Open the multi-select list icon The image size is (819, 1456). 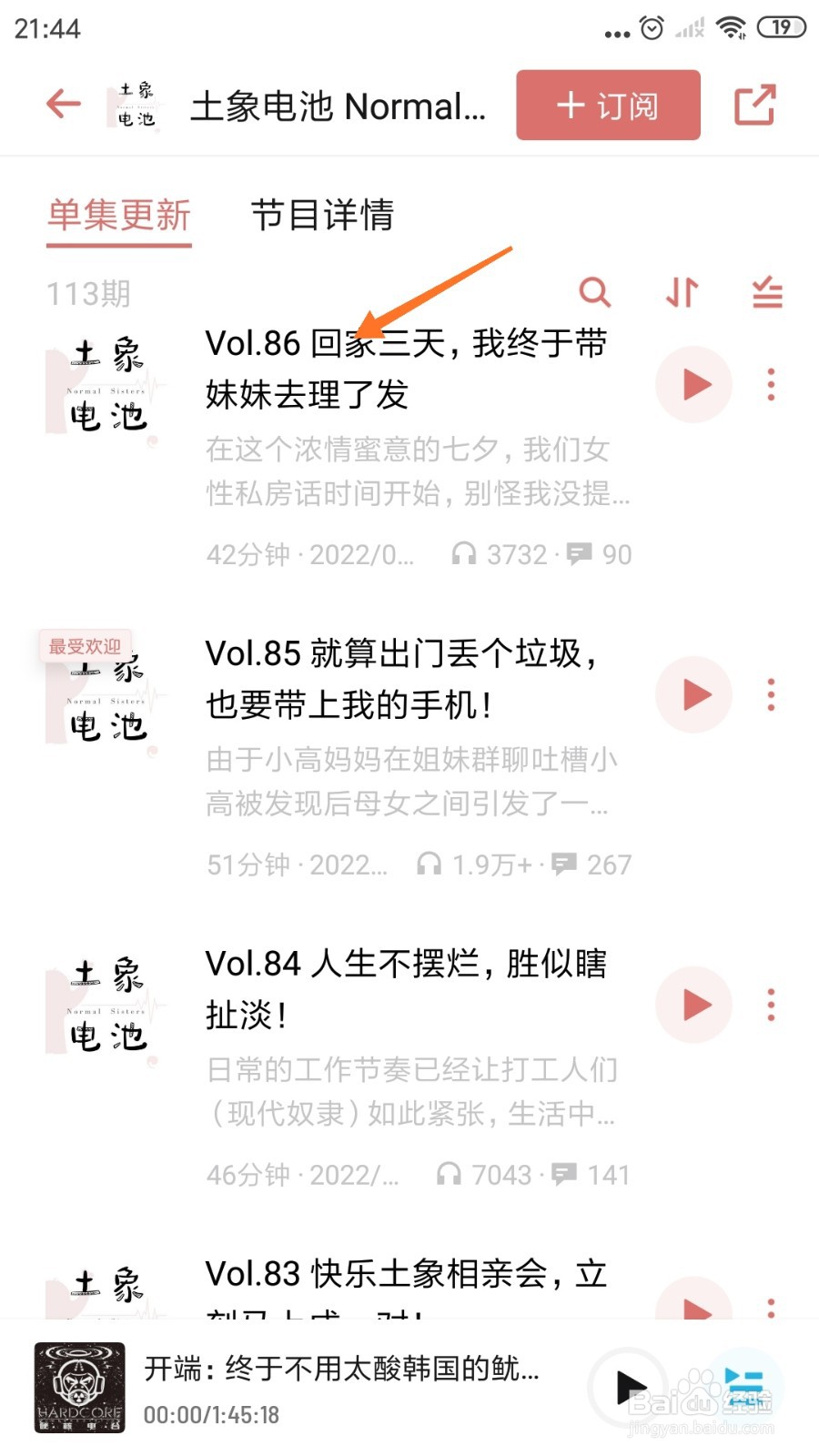pos(767,293)
